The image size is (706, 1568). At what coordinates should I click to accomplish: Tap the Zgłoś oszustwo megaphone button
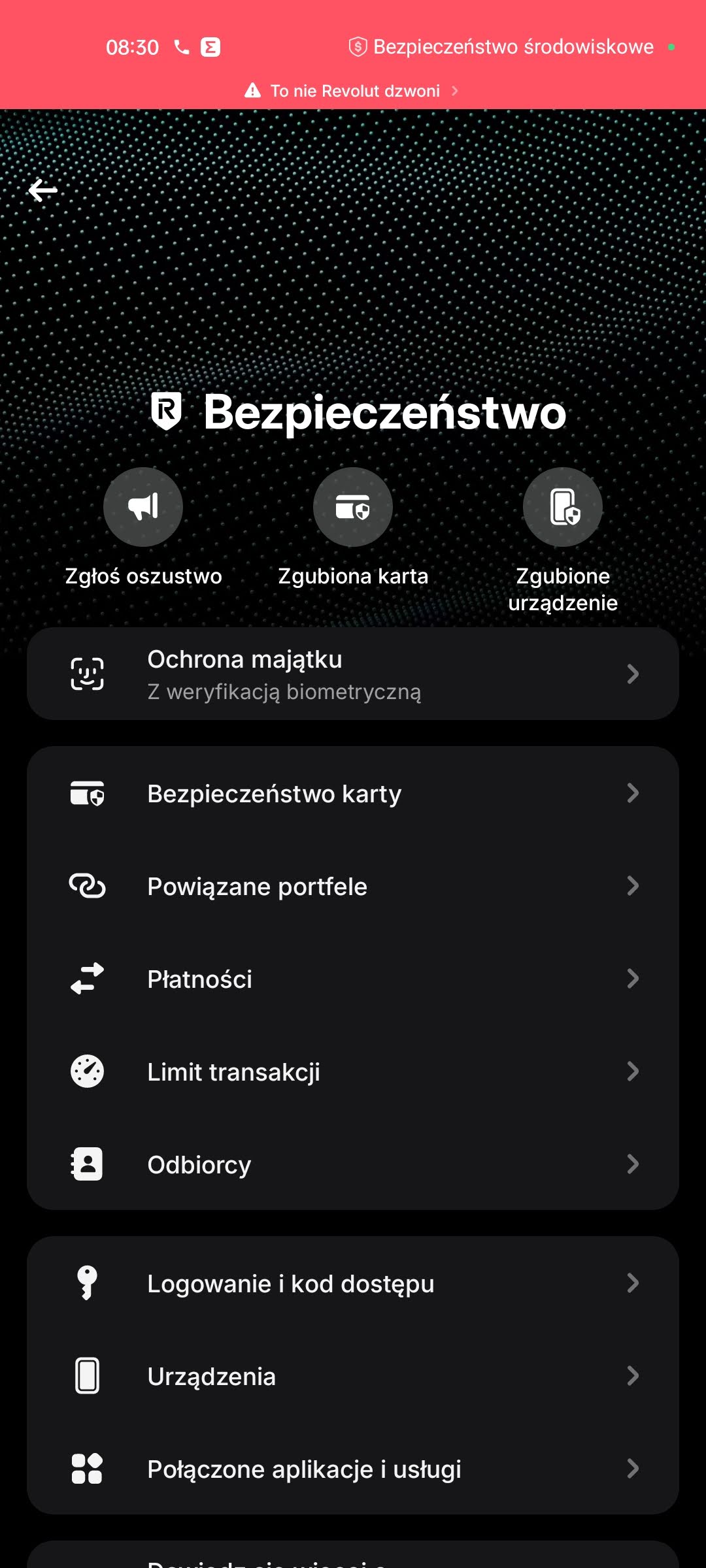click(143, 507)
